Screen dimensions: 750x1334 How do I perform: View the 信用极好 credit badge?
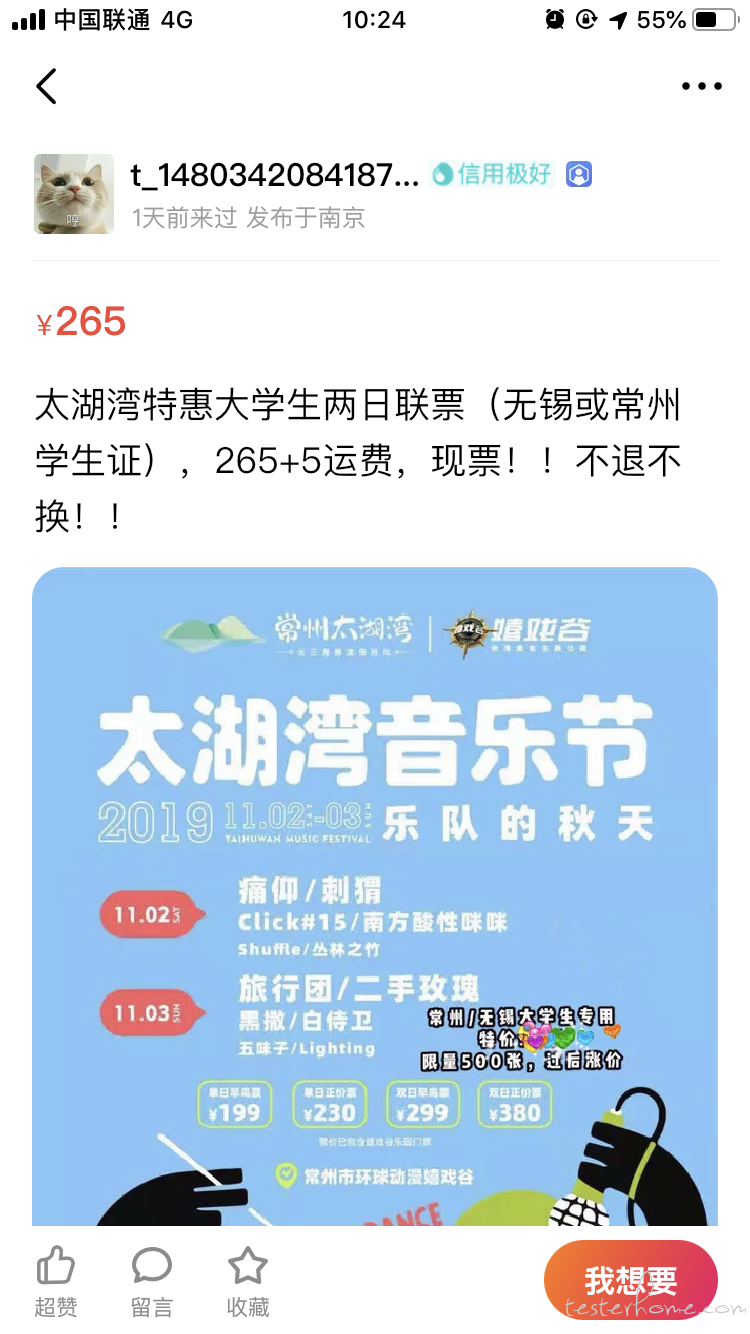tap(492, 174)
